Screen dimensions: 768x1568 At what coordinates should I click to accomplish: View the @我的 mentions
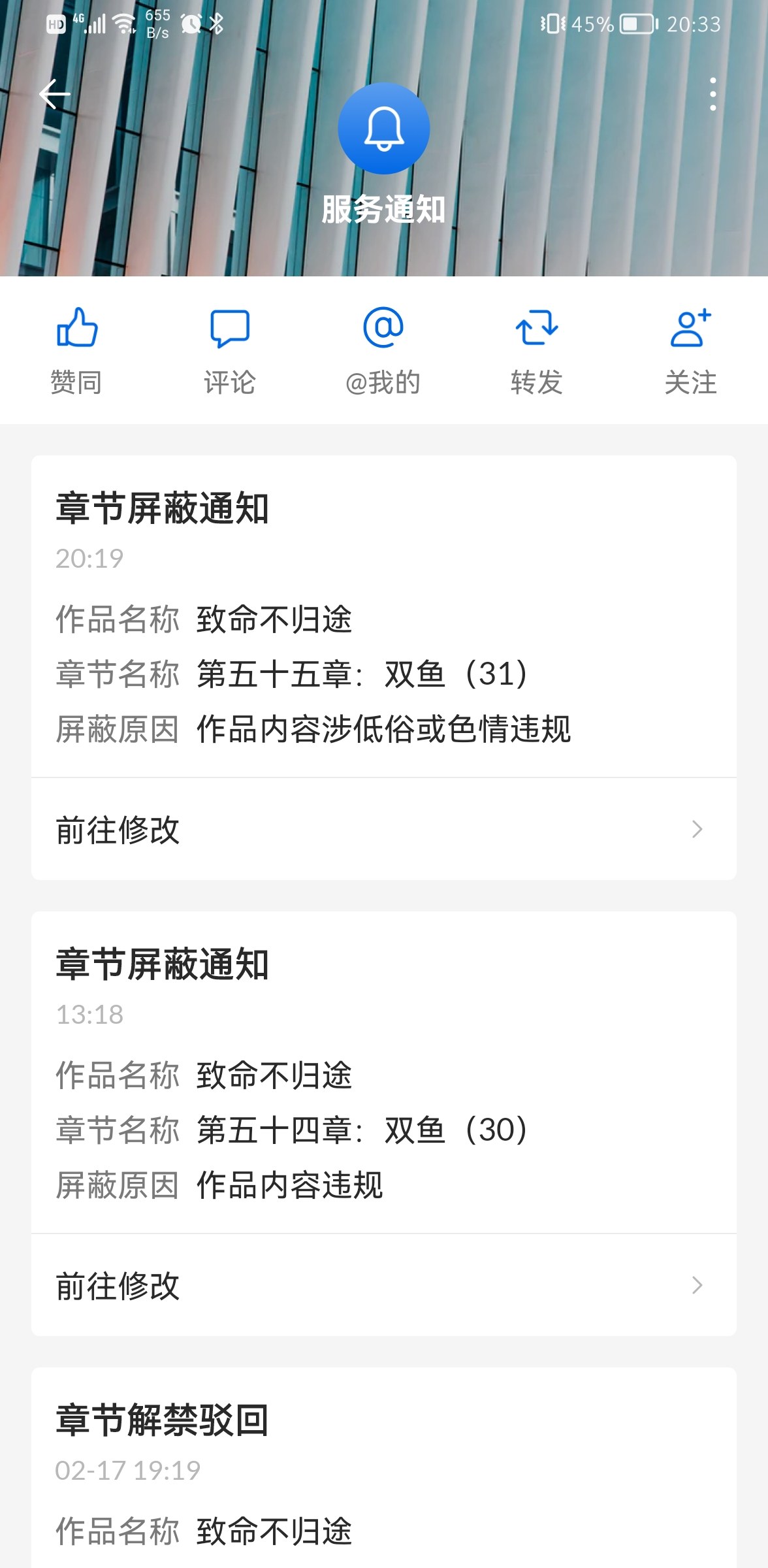pos(383,351)
